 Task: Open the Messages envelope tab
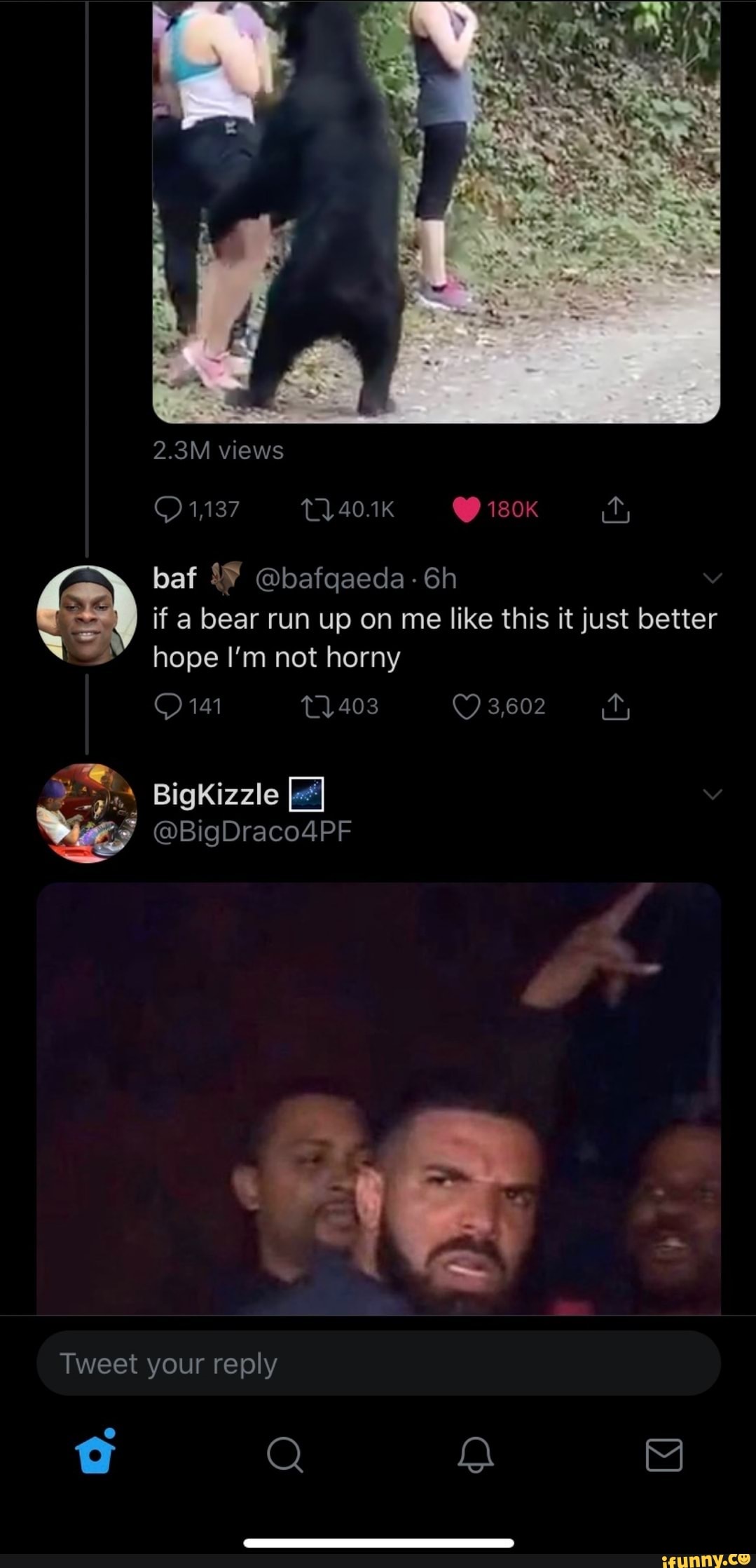(x=663, y=1456)
